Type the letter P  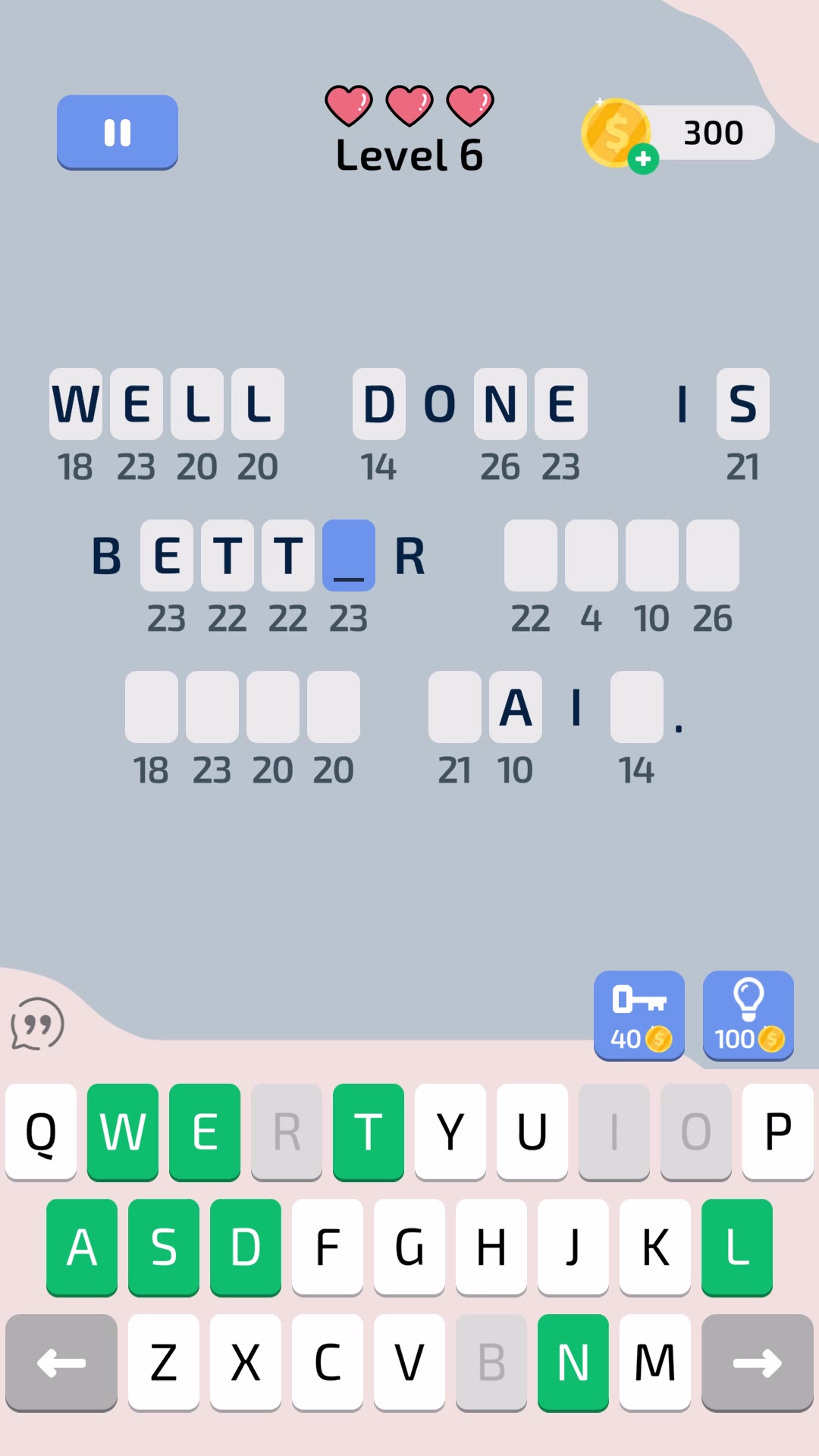777,1131
